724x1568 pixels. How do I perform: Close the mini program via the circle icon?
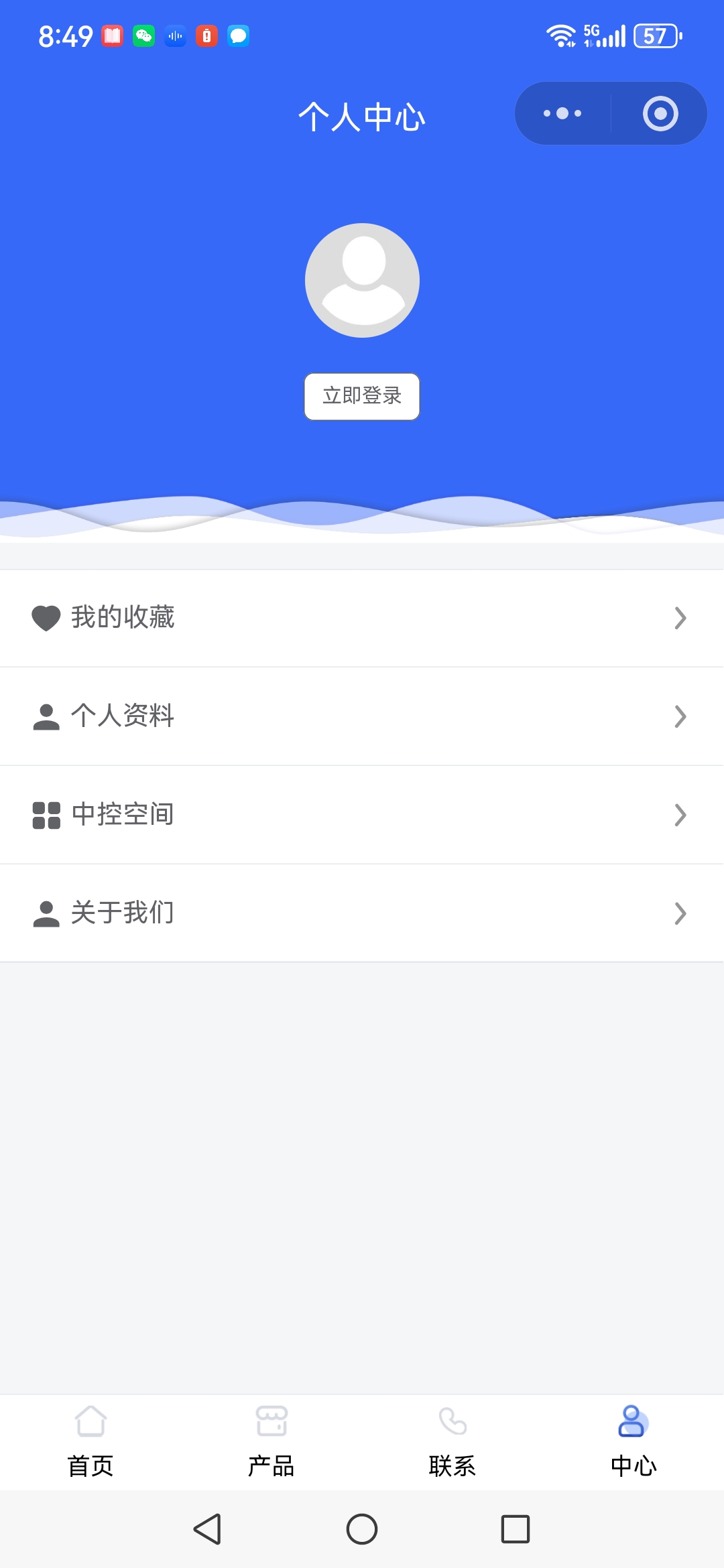[x=660, y=113]
